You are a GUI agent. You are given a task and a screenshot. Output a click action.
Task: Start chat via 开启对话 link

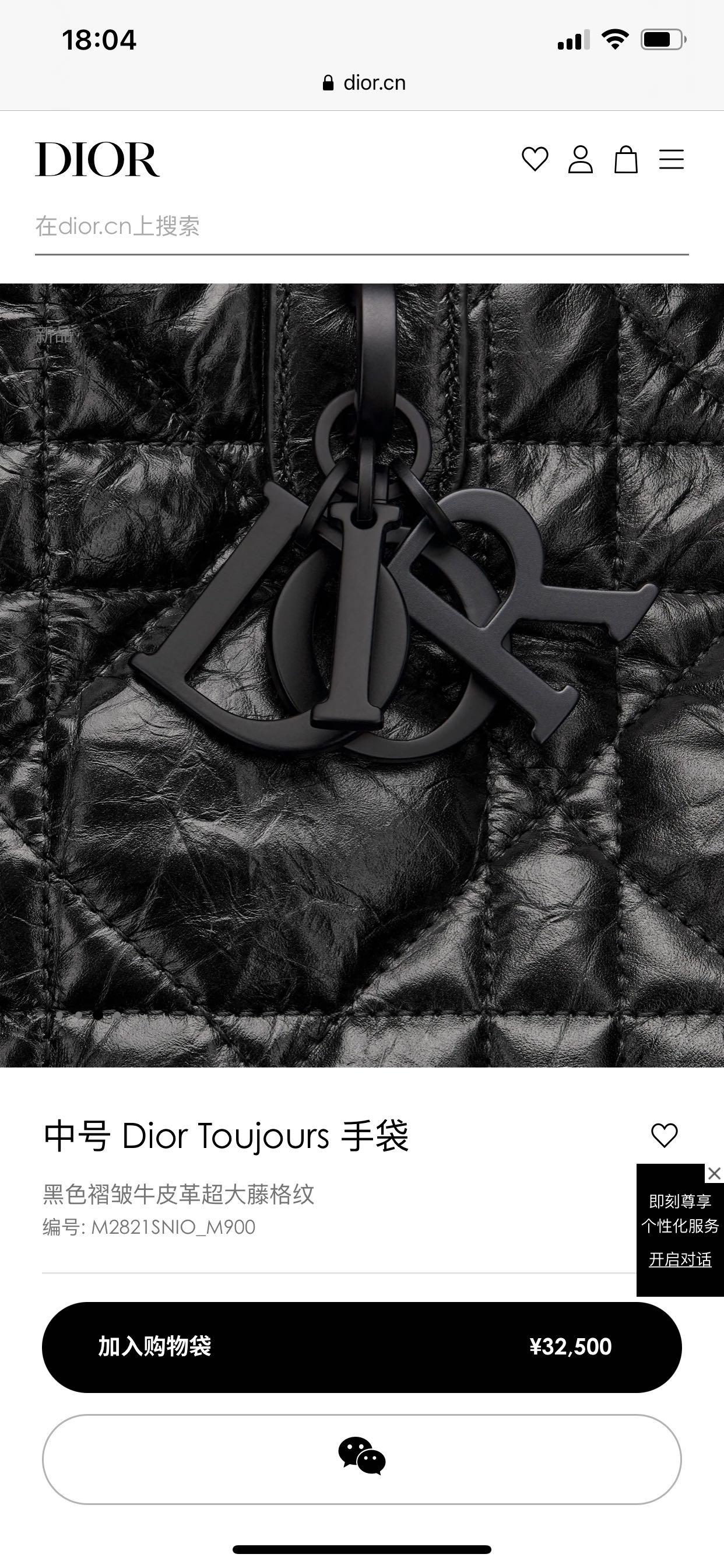click(680, 1259)
